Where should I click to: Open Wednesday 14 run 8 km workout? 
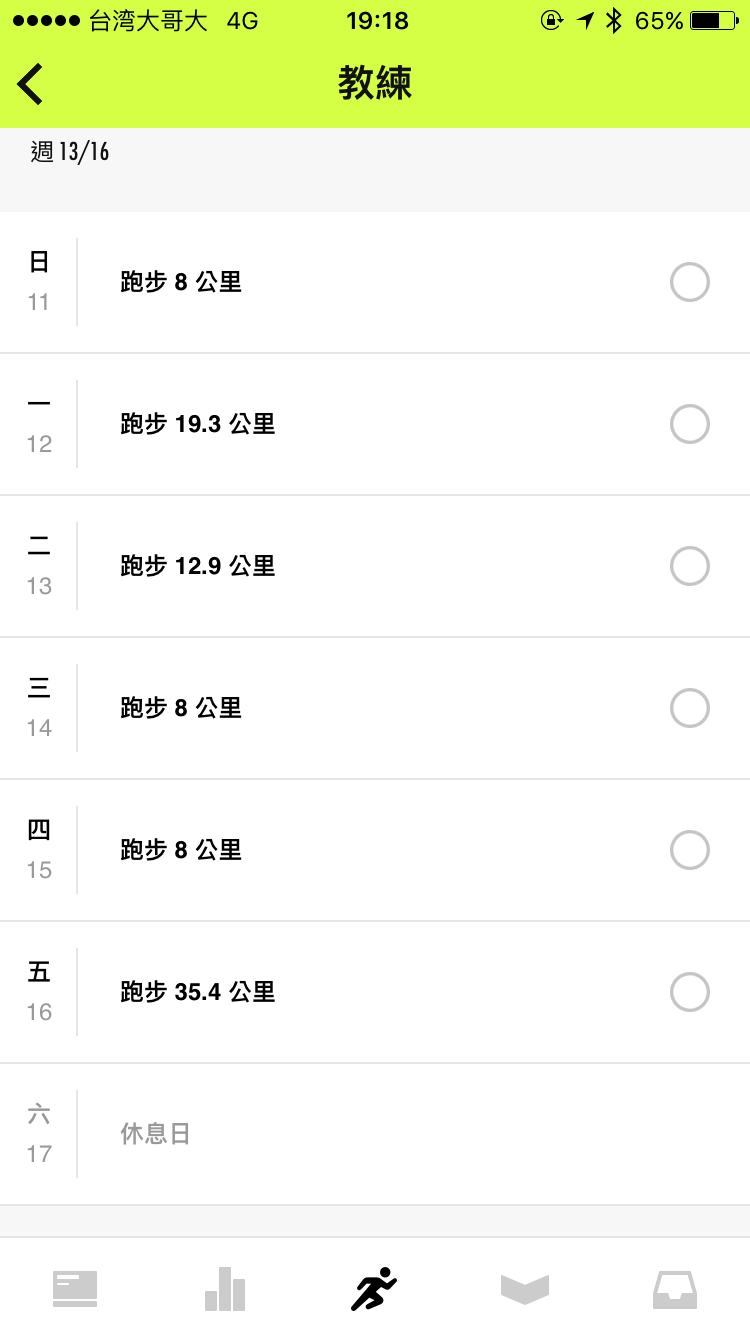click(x=375, y=708)
